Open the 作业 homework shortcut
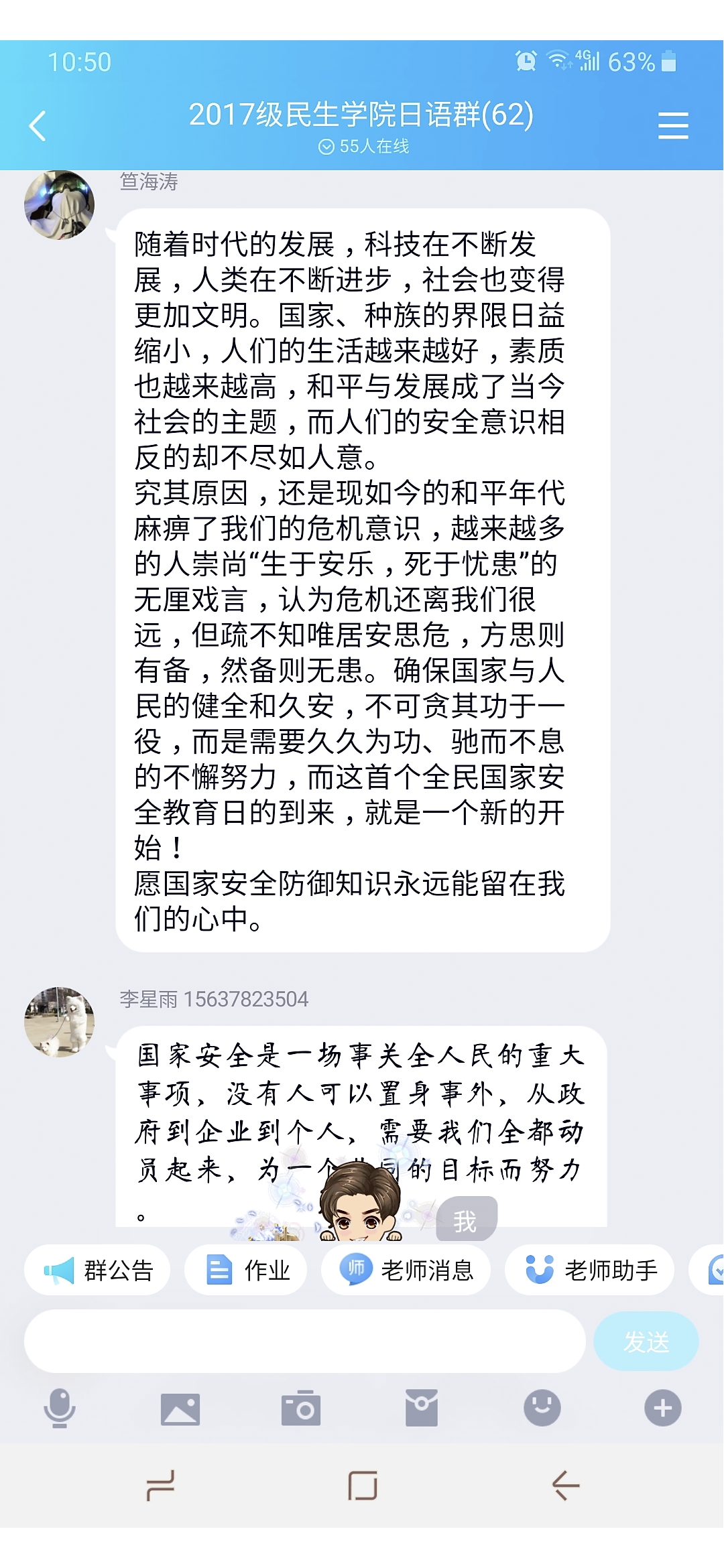This screenshot has height=1568, width=724. [x=247, y=1270]
